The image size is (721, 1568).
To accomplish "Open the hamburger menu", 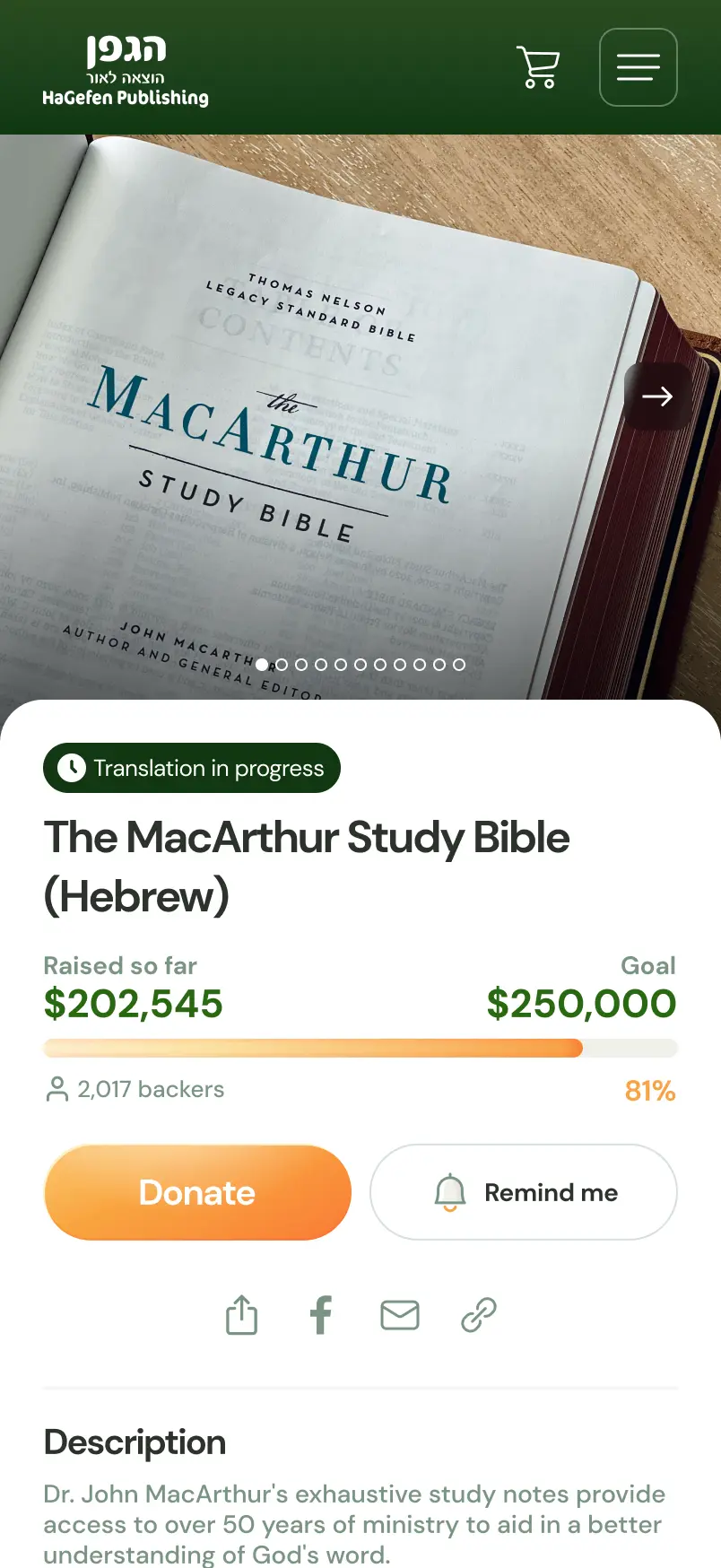I will click(x=638, y=67).
